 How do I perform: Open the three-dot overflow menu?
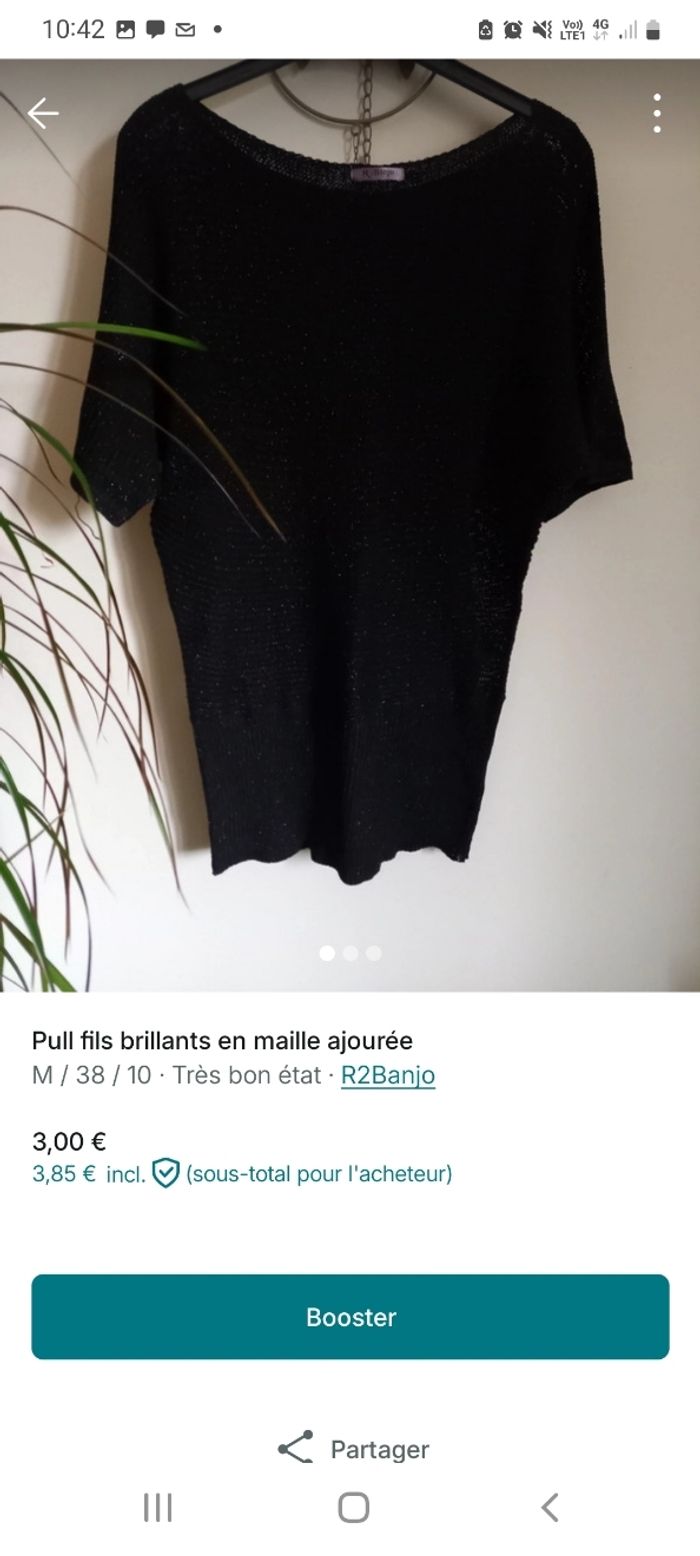point(657,113)
